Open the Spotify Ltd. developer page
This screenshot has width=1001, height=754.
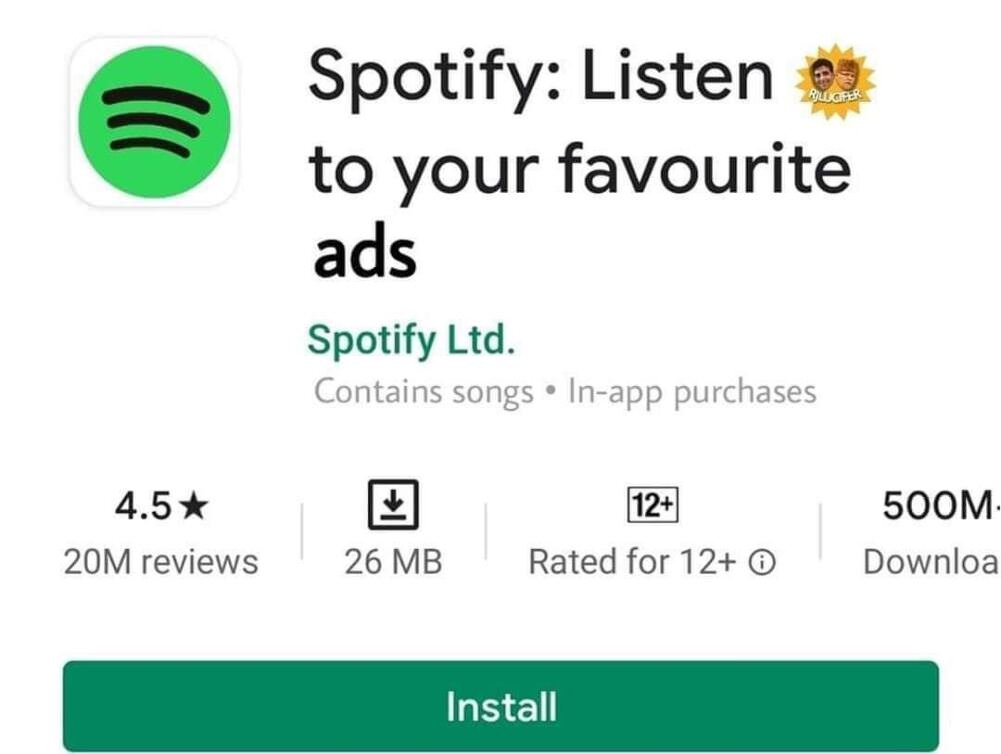coord(411,341)
